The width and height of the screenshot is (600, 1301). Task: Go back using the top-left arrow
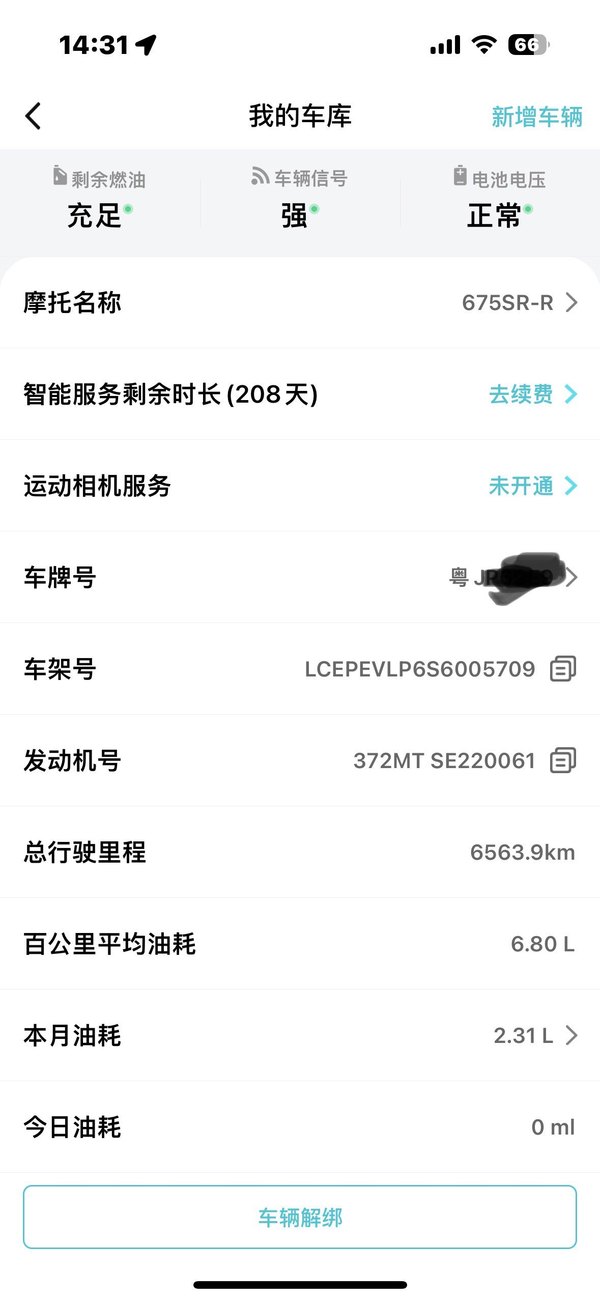34,116
